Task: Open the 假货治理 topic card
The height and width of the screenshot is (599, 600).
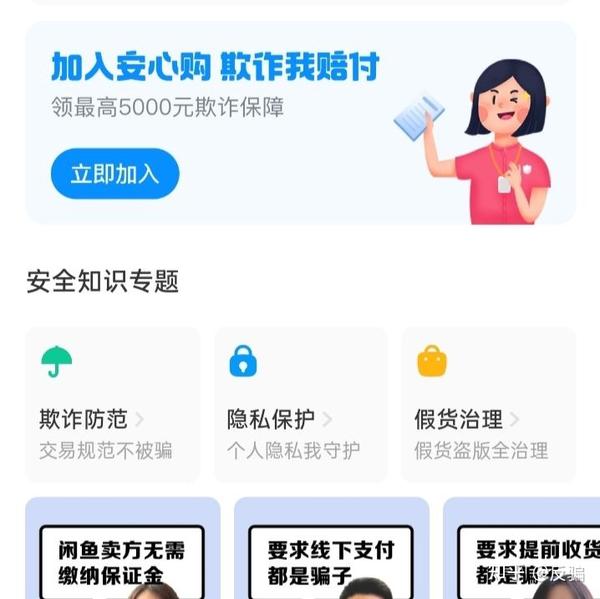Action: coord(488,405)
